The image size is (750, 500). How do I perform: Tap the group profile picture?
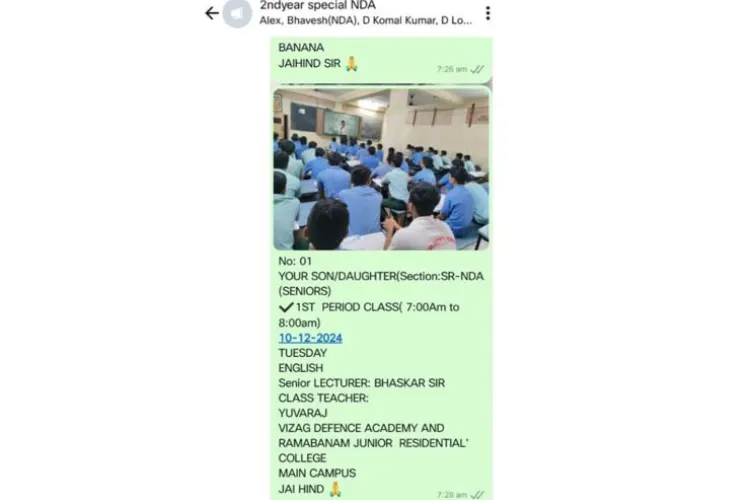click(237, 13)
